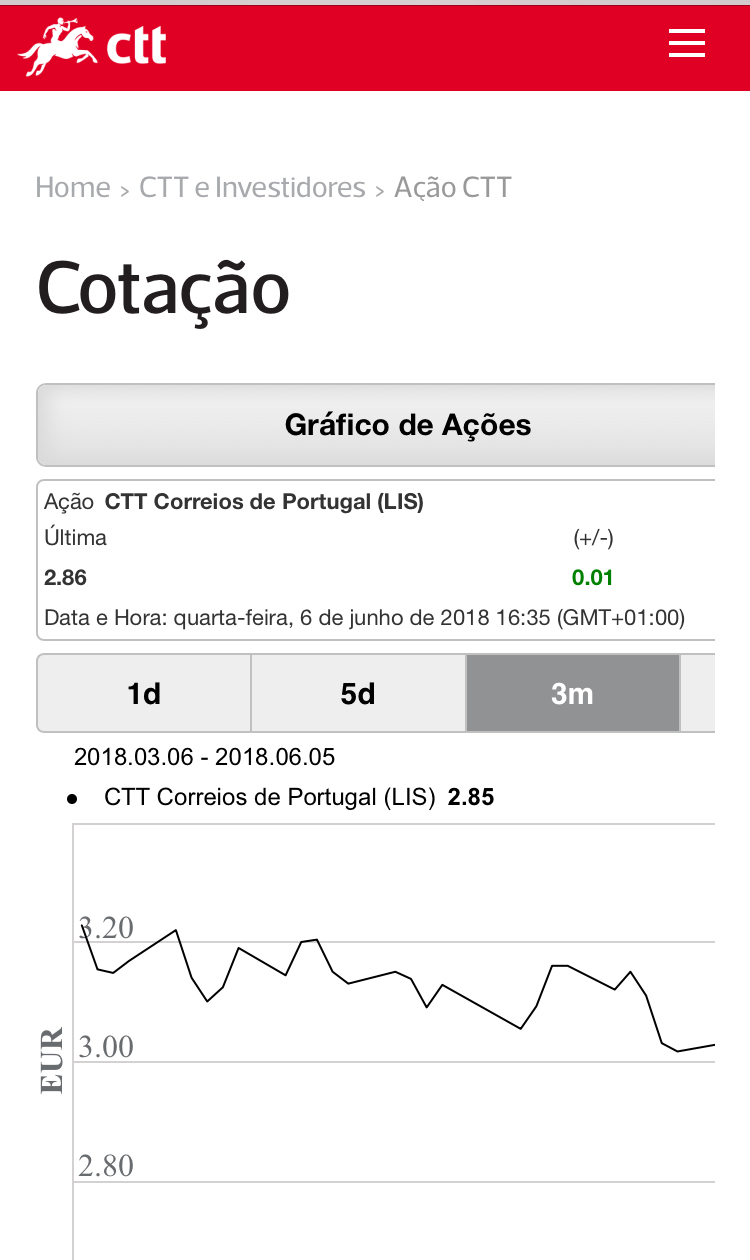Image resolution: width=750 pixels, height=1260 pixels.
Task: Open the hamburger menu
Action: (x=687, y=44)
